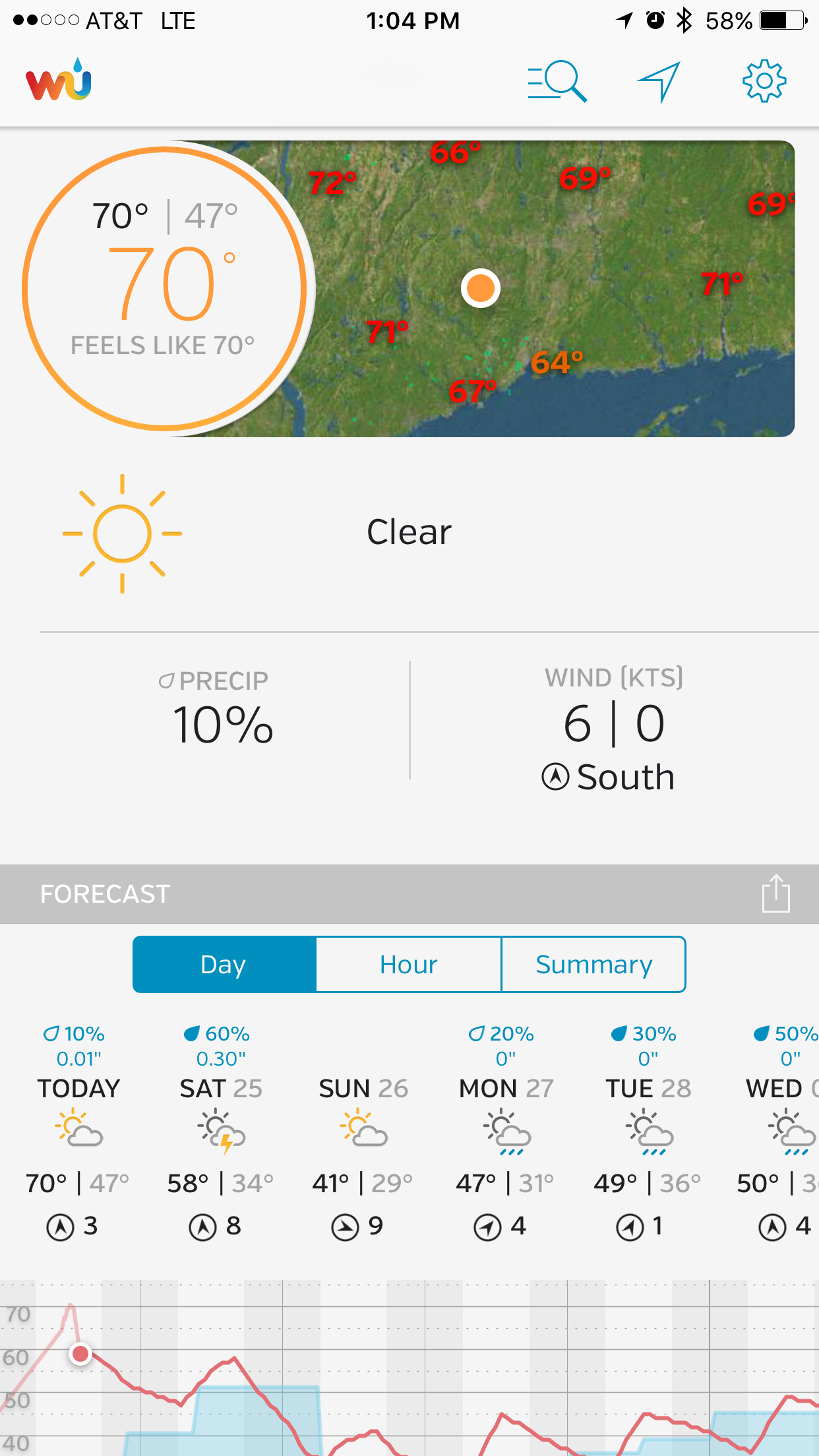
Task: Open the settings gear
Action: 764,81
